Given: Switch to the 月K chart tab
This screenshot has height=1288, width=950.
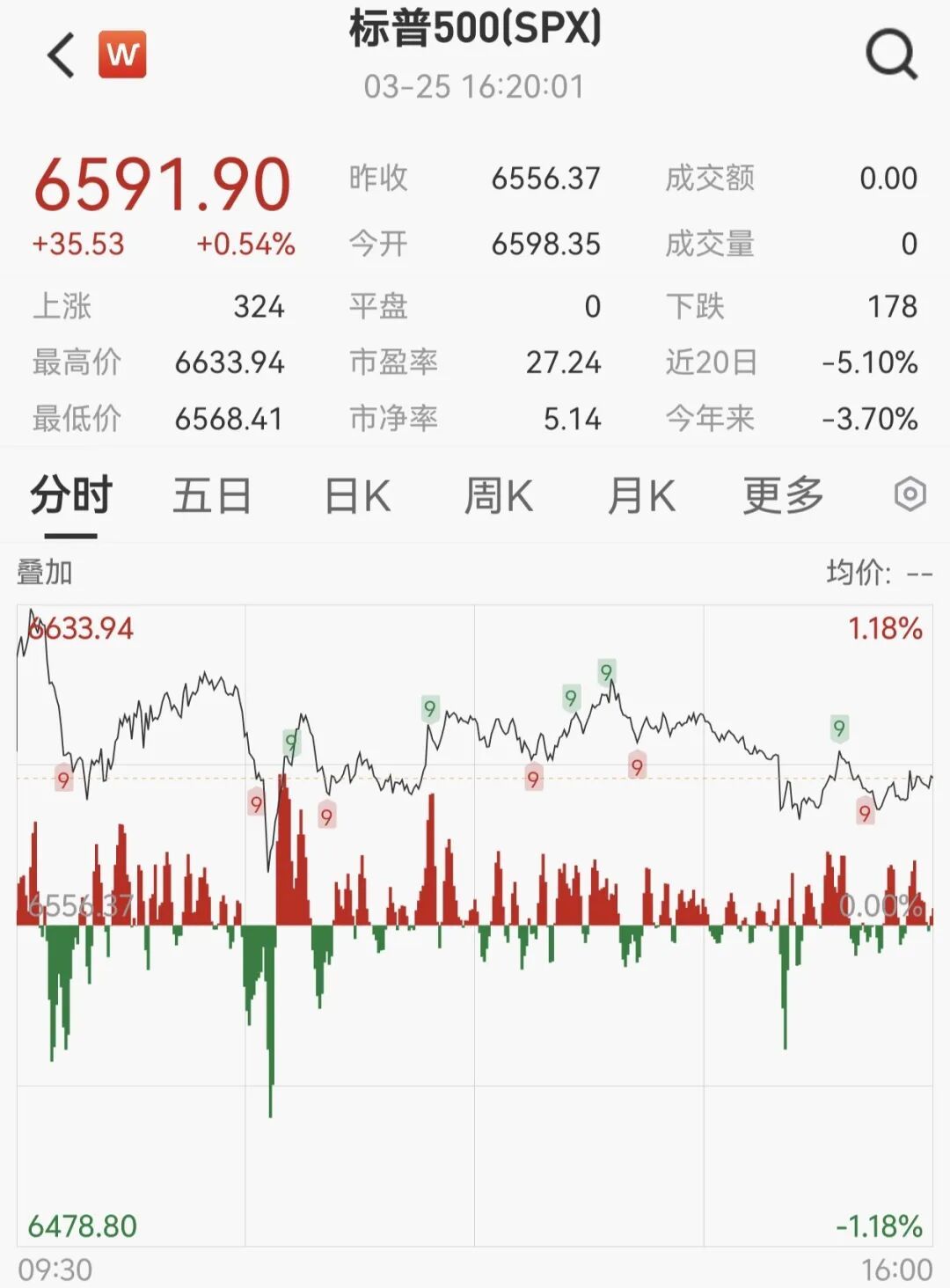Looking at the screenshot, I should click(x=641, y=495).
